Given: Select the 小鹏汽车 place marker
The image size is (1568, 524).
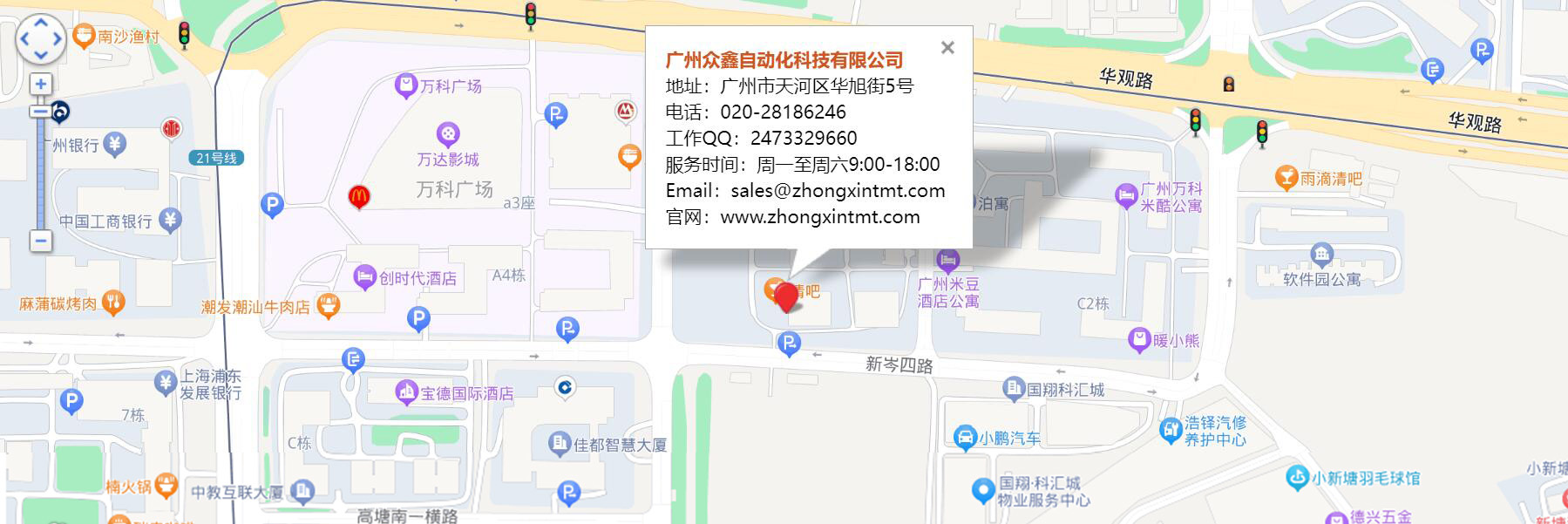Looking at the screenshot, I should tap(966, 438).
